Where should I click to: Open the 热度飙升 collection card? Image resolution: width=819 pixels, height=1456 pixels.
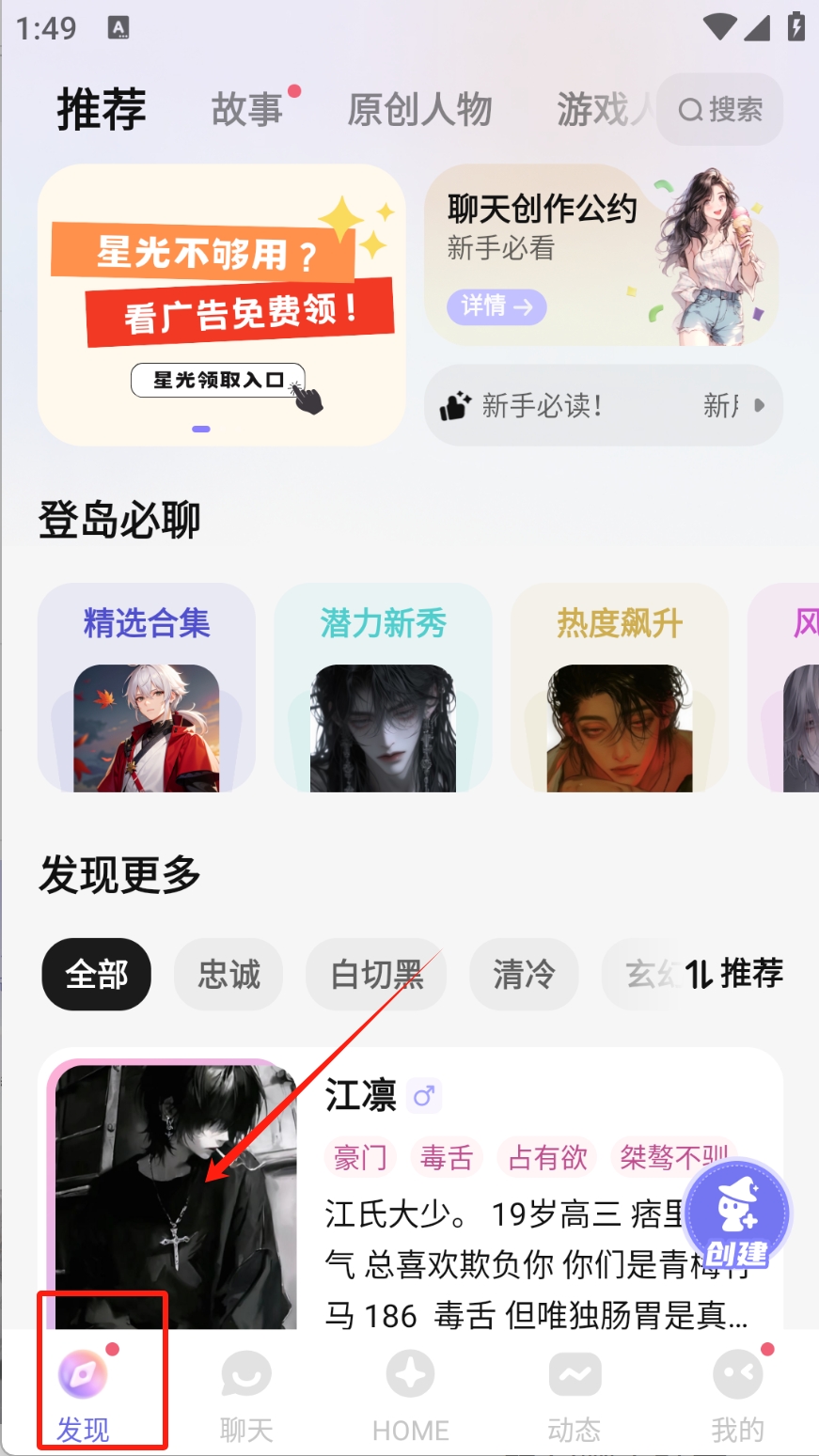click(620, 688)
